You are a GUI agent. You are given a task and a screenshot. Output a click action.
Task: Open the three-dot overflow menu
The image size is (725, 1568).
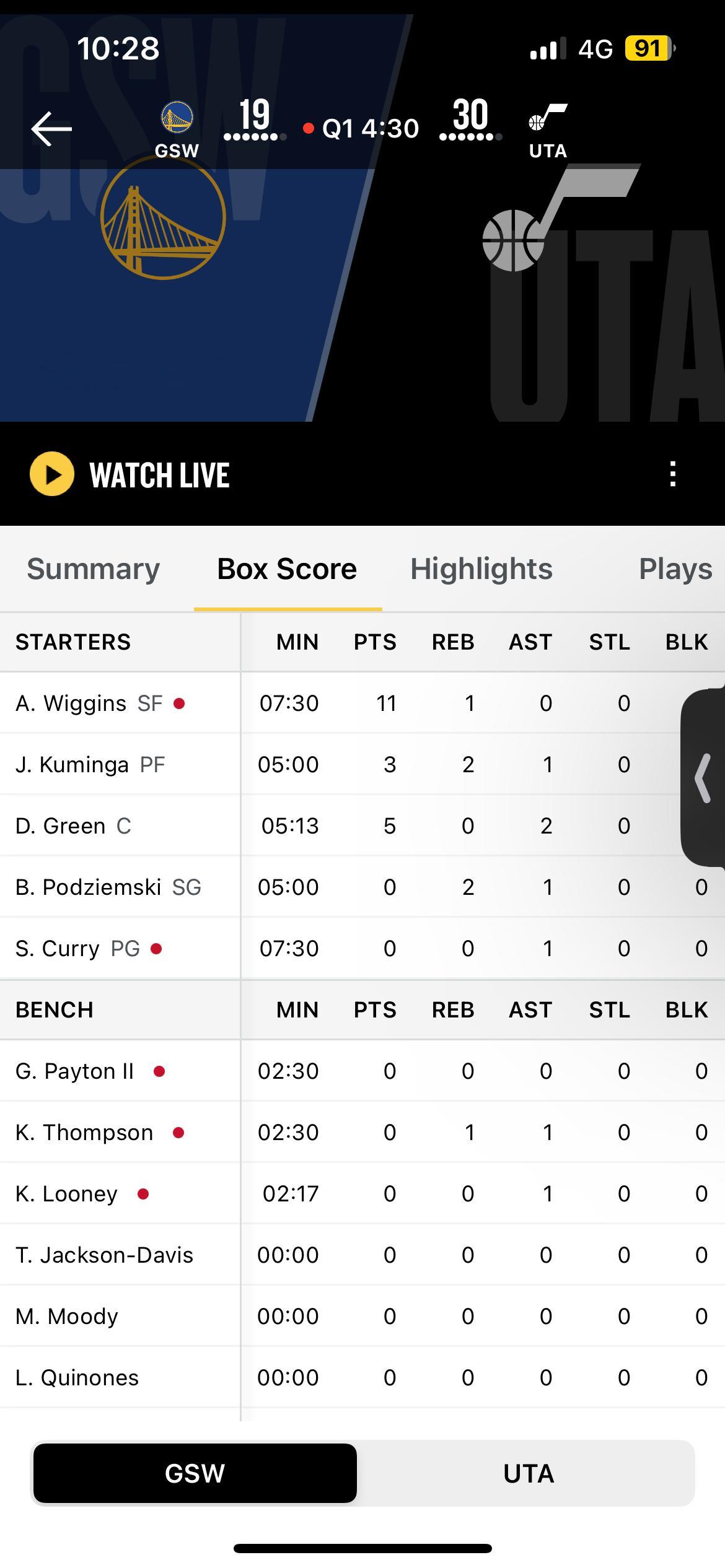click(x=672, y=474)
